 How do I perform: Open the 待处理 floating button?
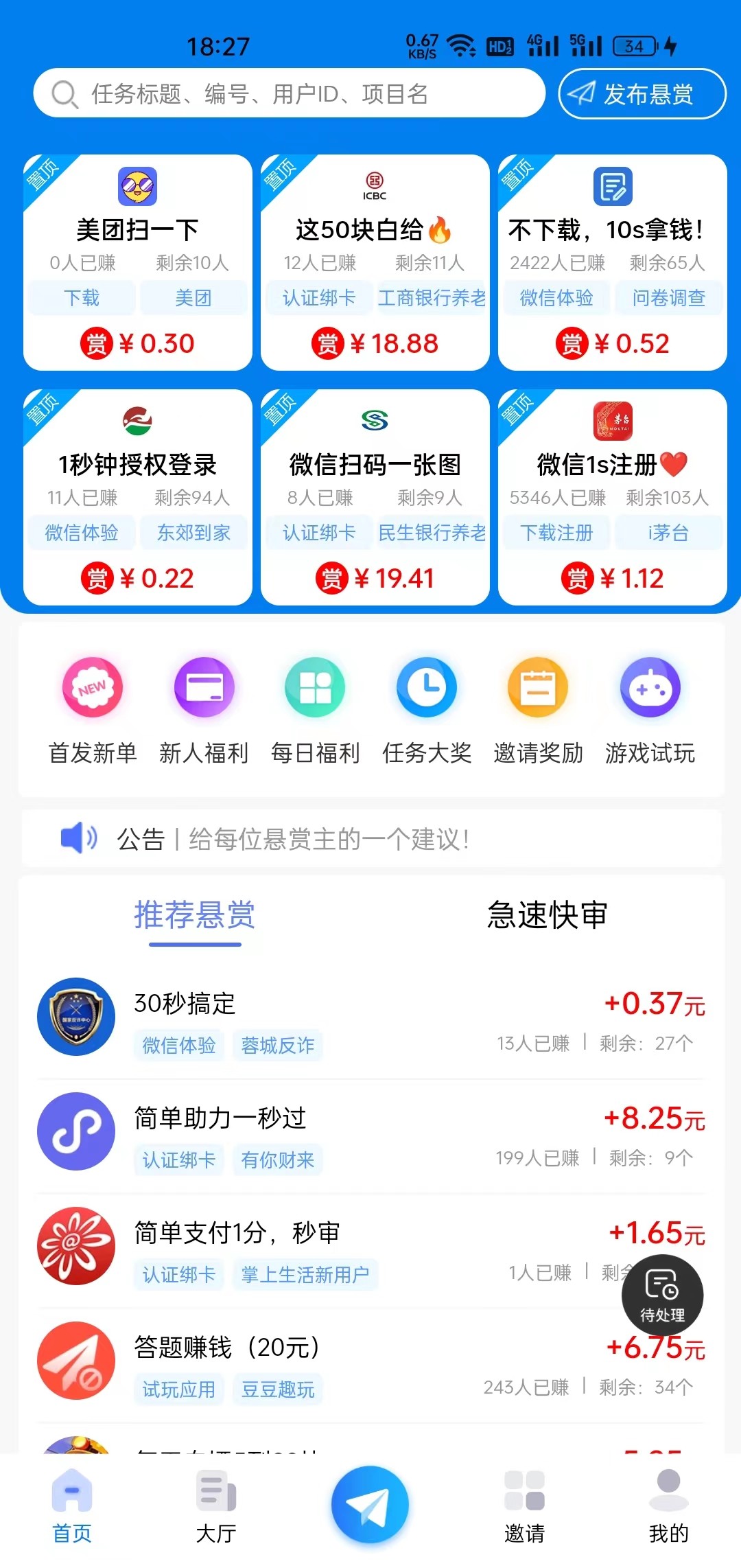click(662, 1295)
